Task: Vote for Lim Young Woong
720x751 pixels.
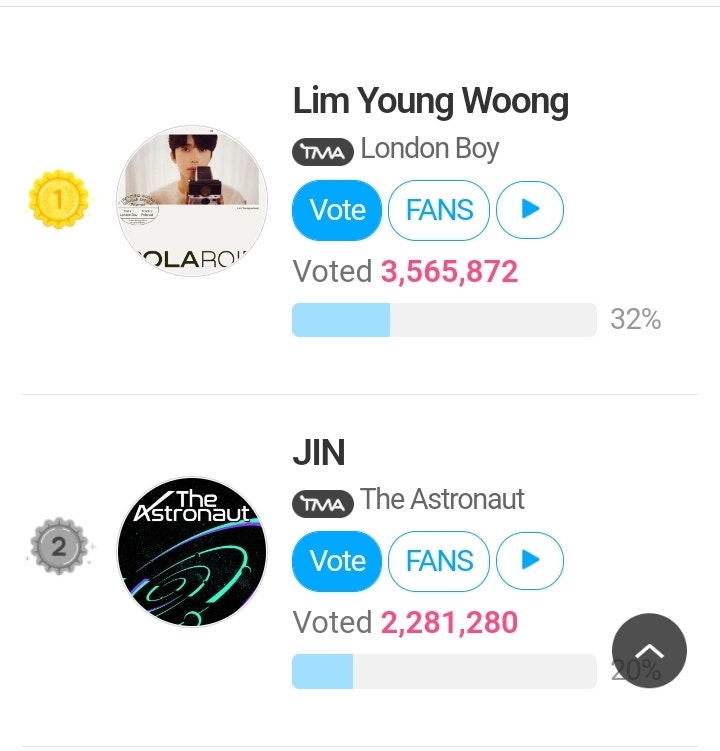Action: point(336,210)
